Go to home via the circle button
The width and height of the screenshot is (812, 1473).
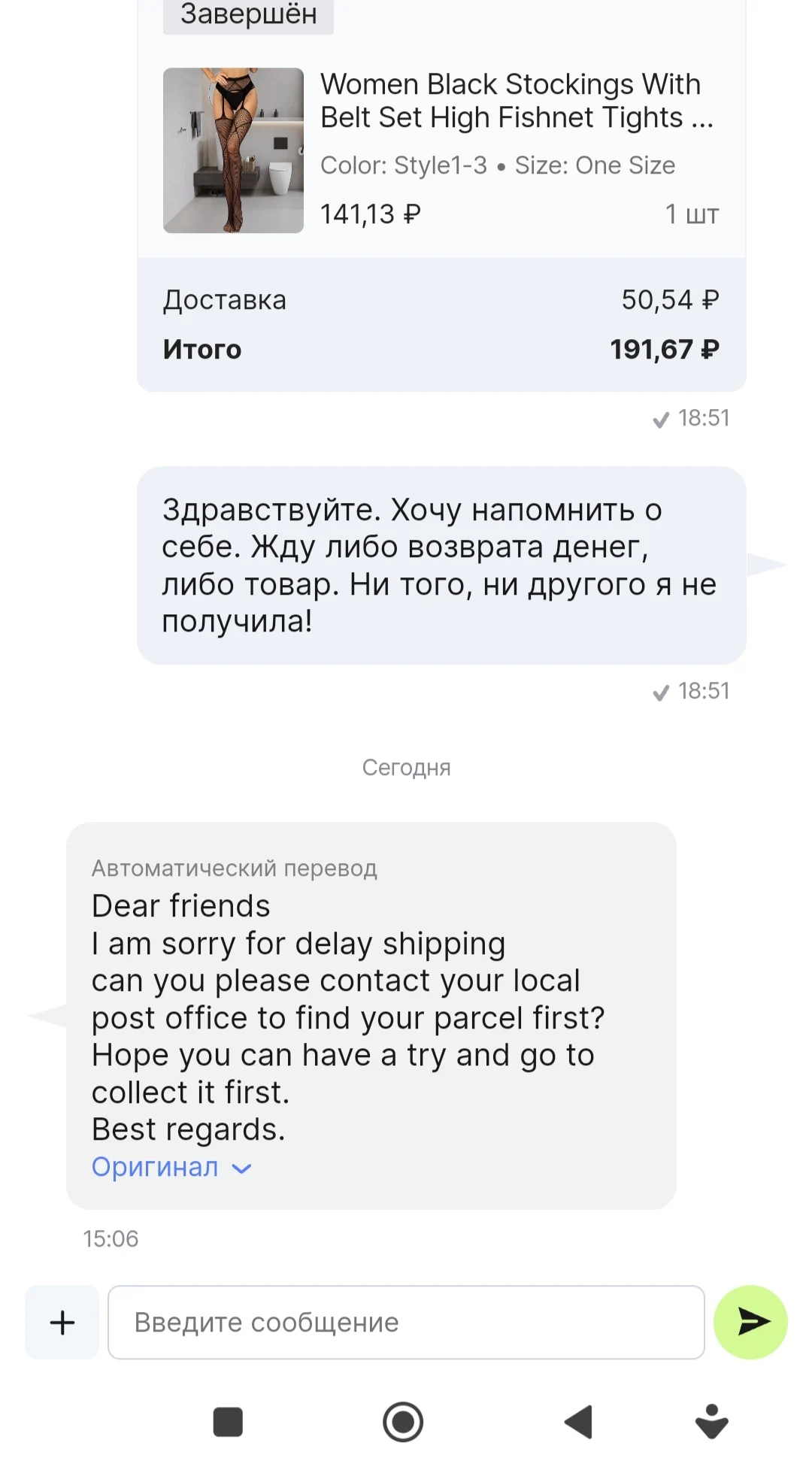coord(403,1422)
